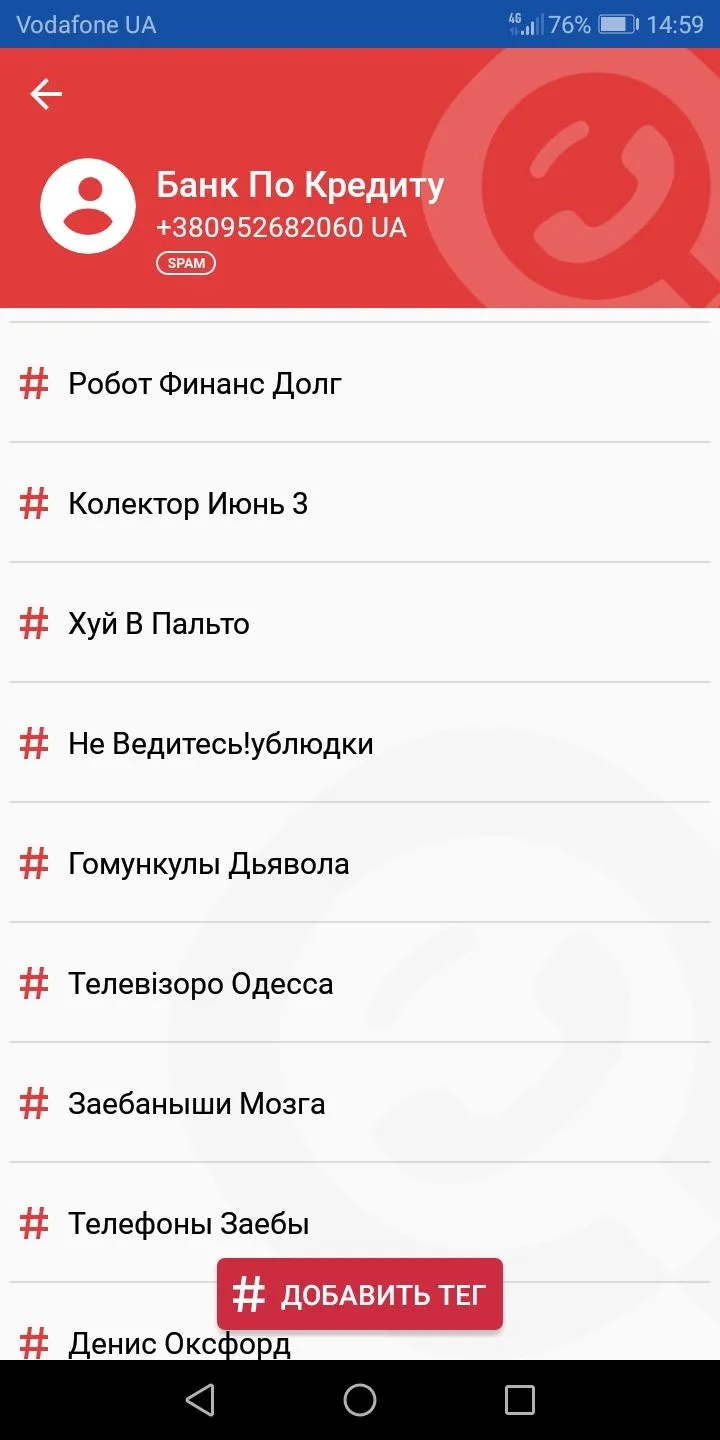Open the recent apps overview

[x=519, y=1400]
